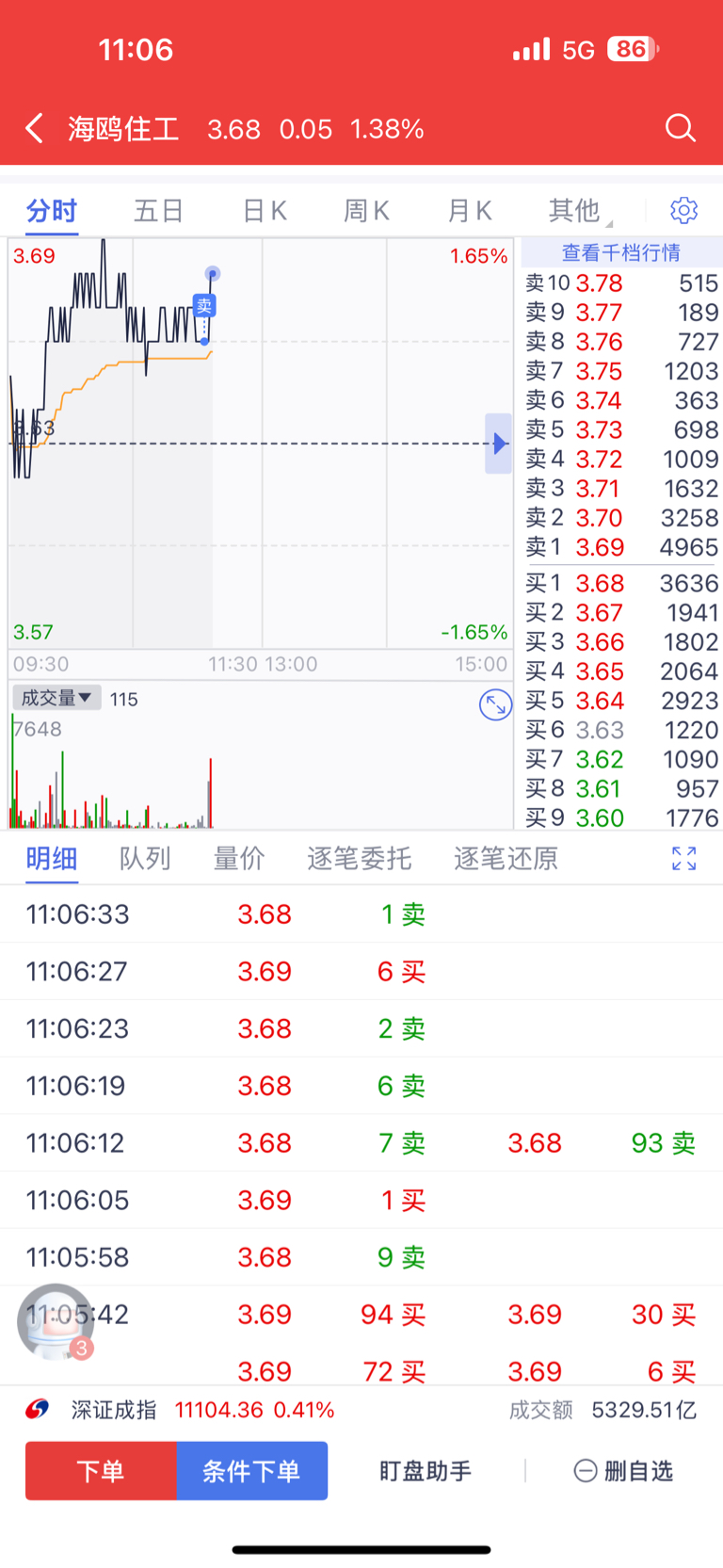Switch to the 五日 chart tab
The height and width of the screenshot is (1568, 723).
point(158,210)
